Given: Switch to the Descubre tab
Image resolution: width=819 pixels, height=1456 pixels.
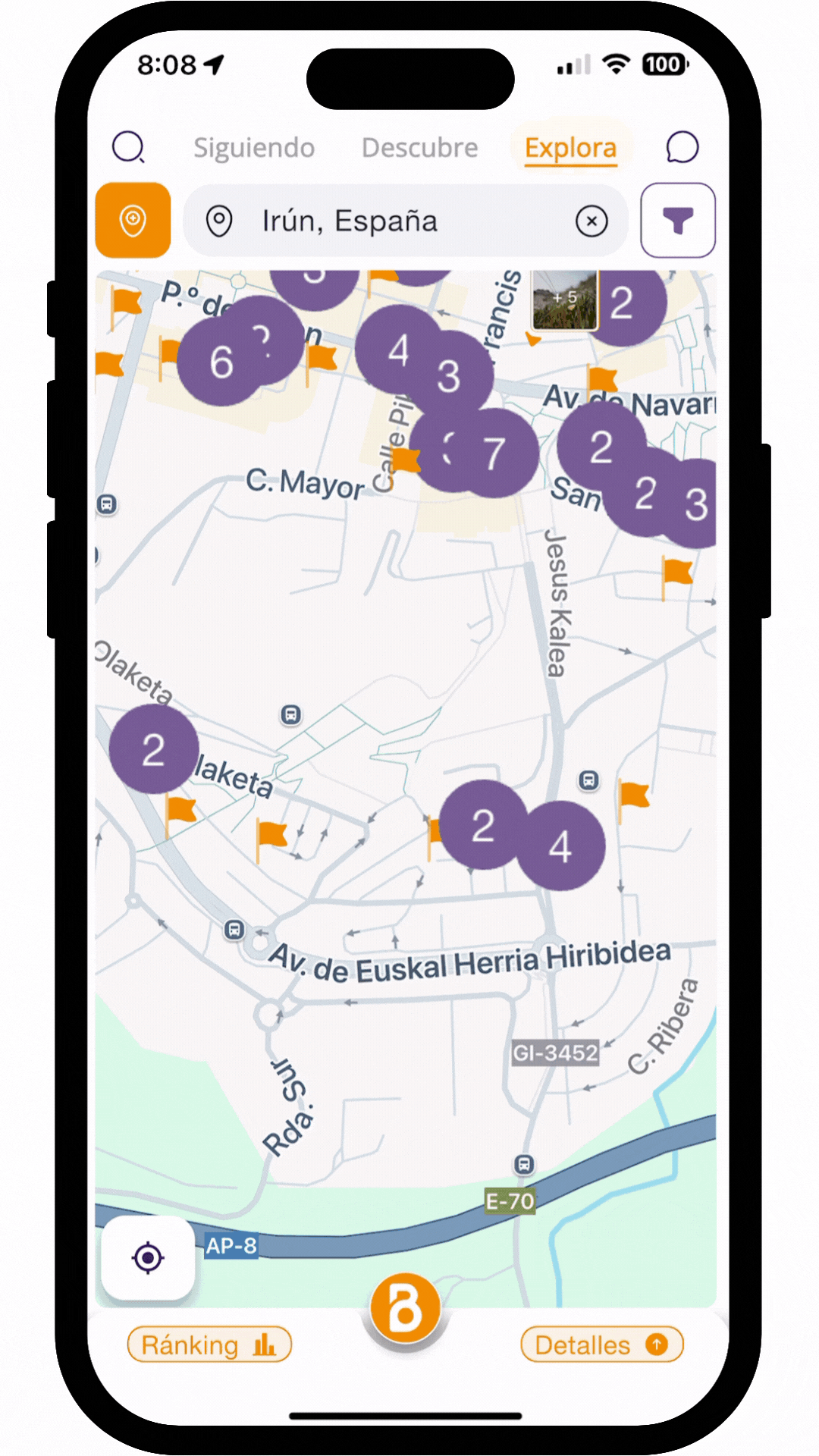Looking at the screenshot, I should tap(419, 148).
